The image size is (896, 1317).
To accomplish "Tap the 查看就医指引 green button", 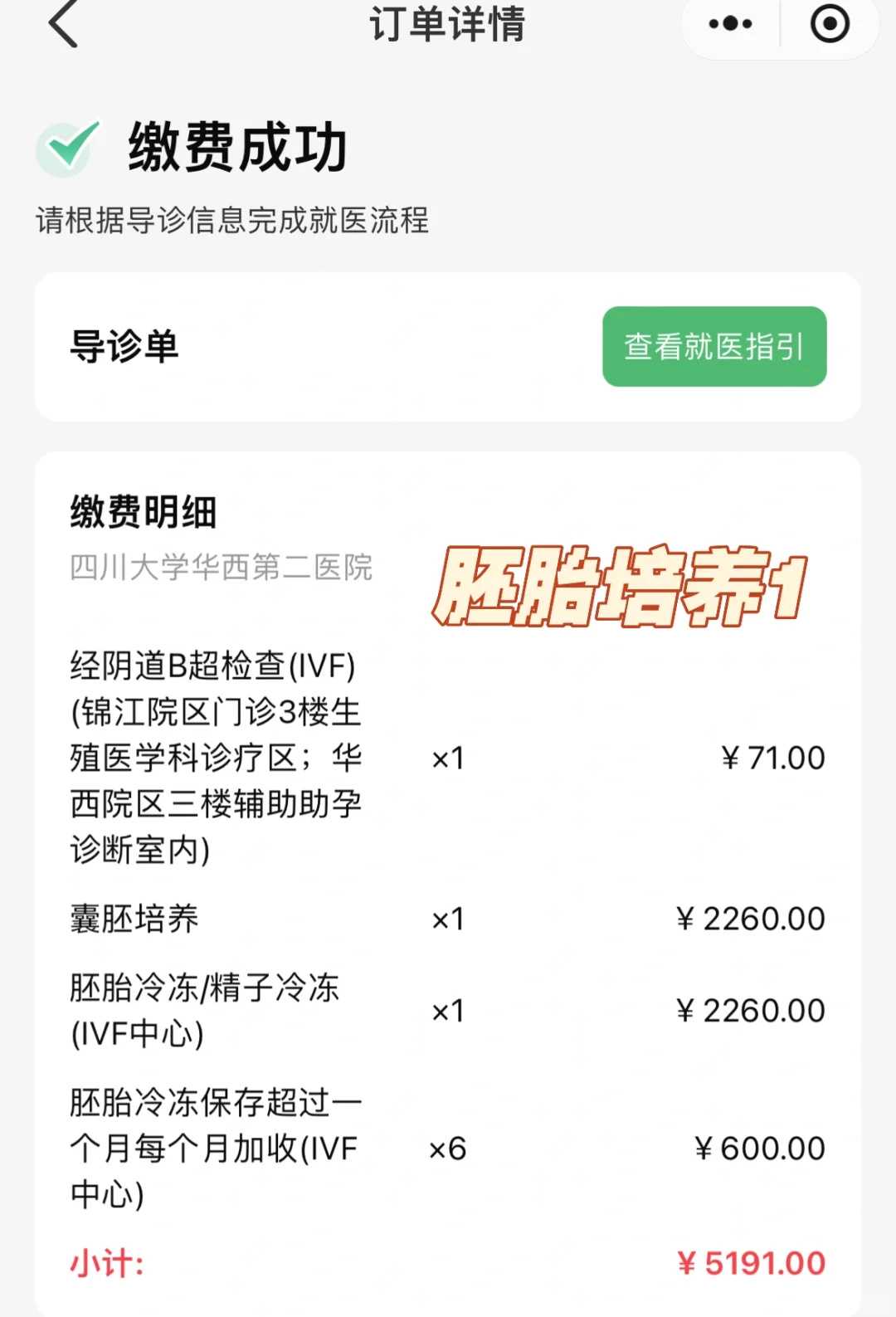I will tap(714, 346).
